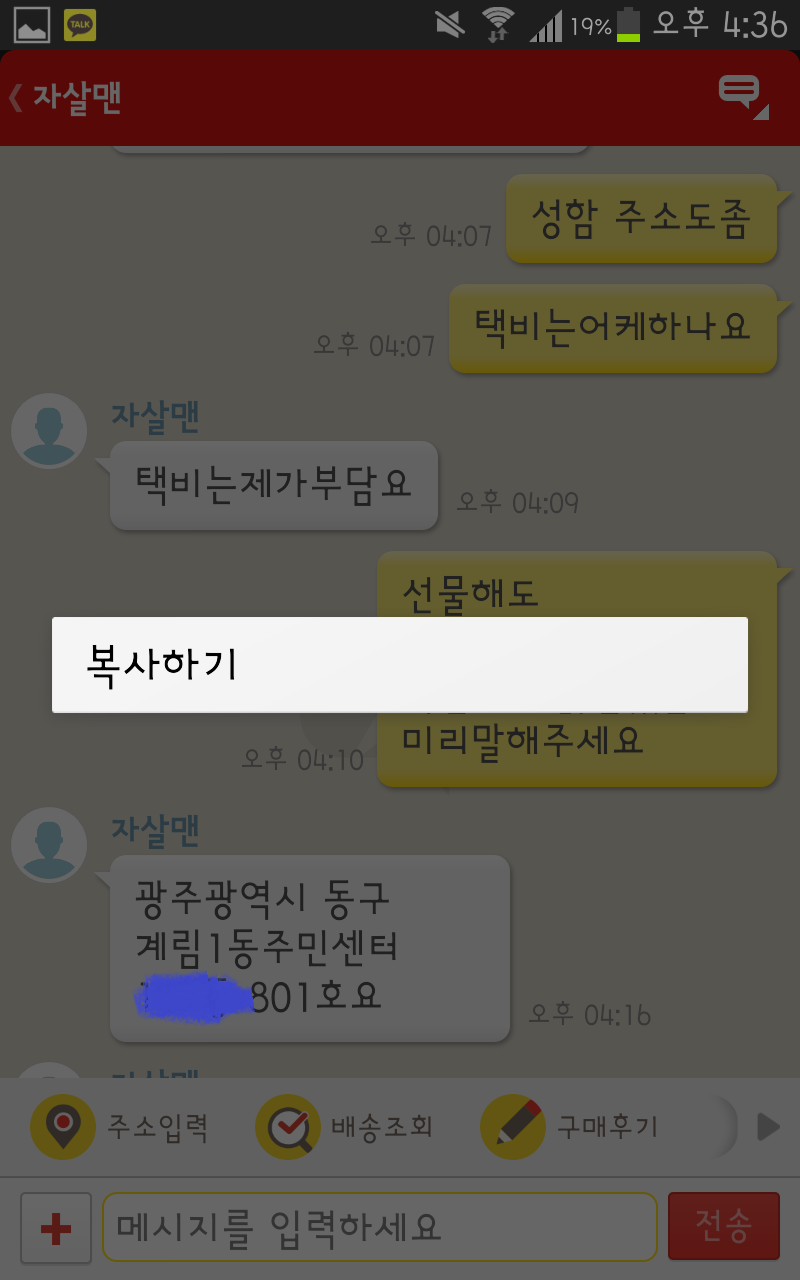Open the red plus attachment button

[56, 1227]
